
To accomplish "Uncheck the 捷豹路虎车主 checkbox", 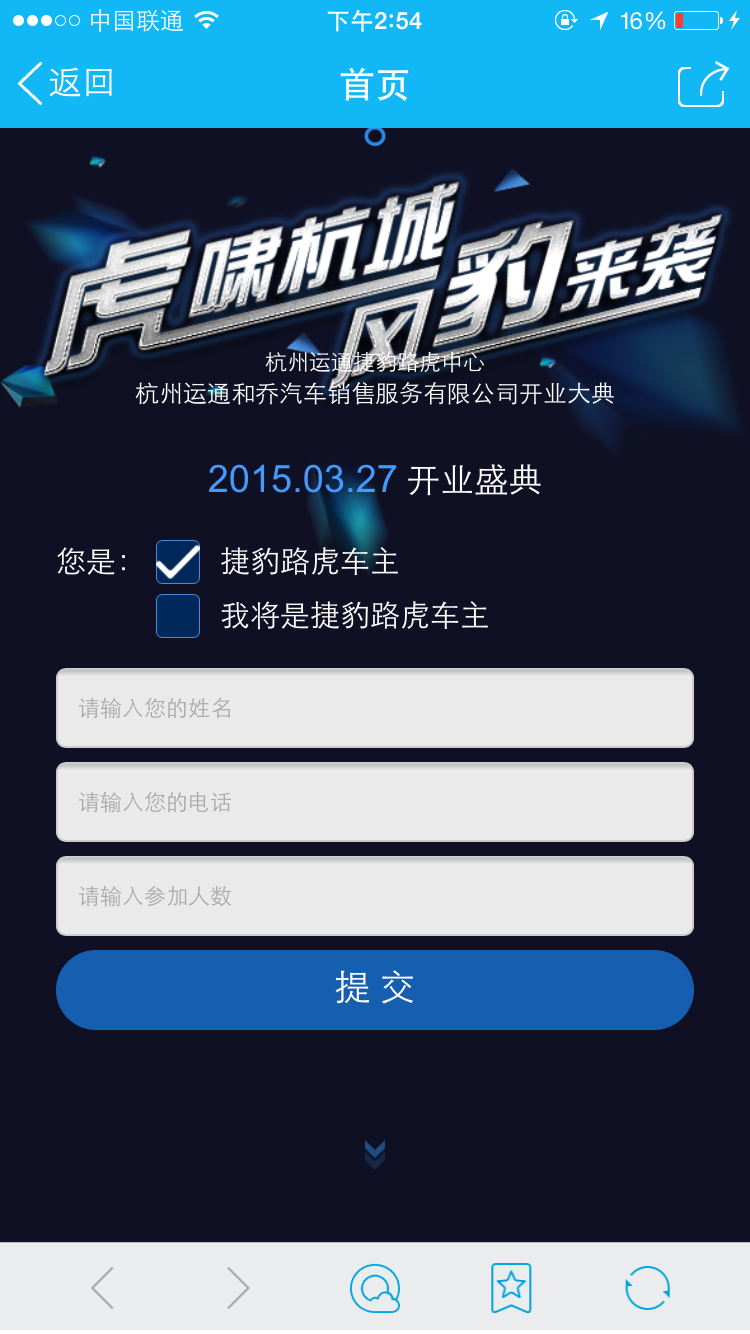I will [178, 562].
